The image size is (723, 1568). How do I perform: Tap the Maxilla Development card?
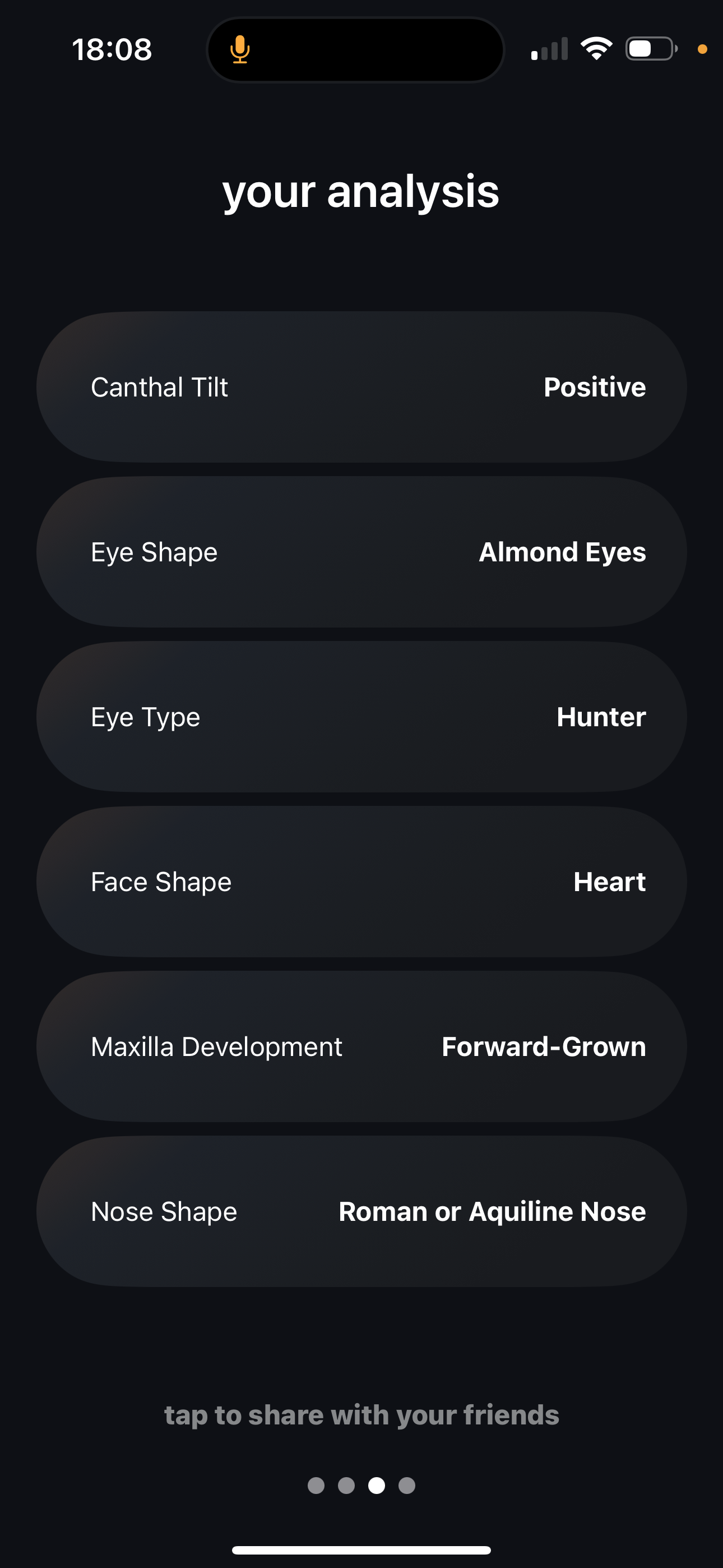(x=361, y=1047)
